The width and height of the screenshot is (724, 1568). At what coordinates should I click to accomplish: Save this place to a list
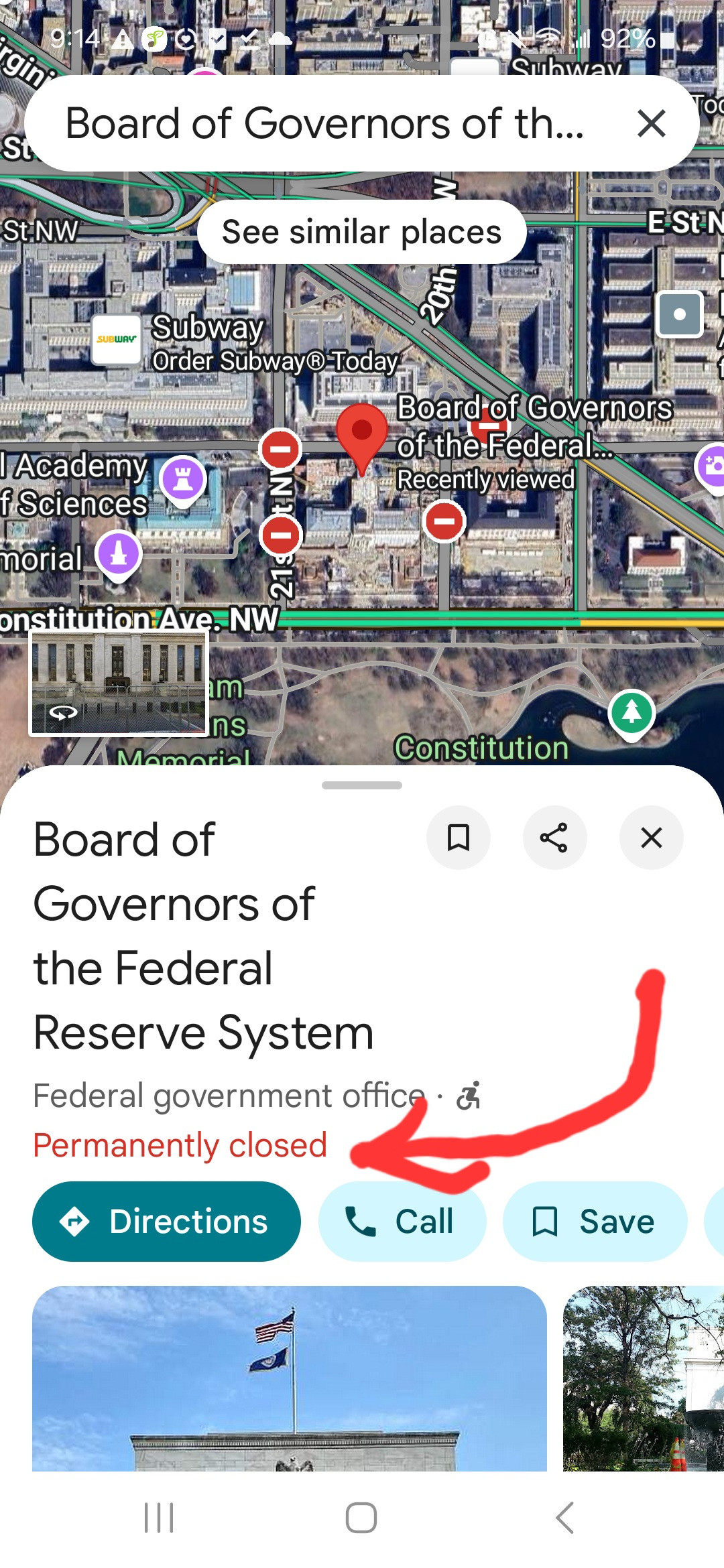coord(595,1222)
